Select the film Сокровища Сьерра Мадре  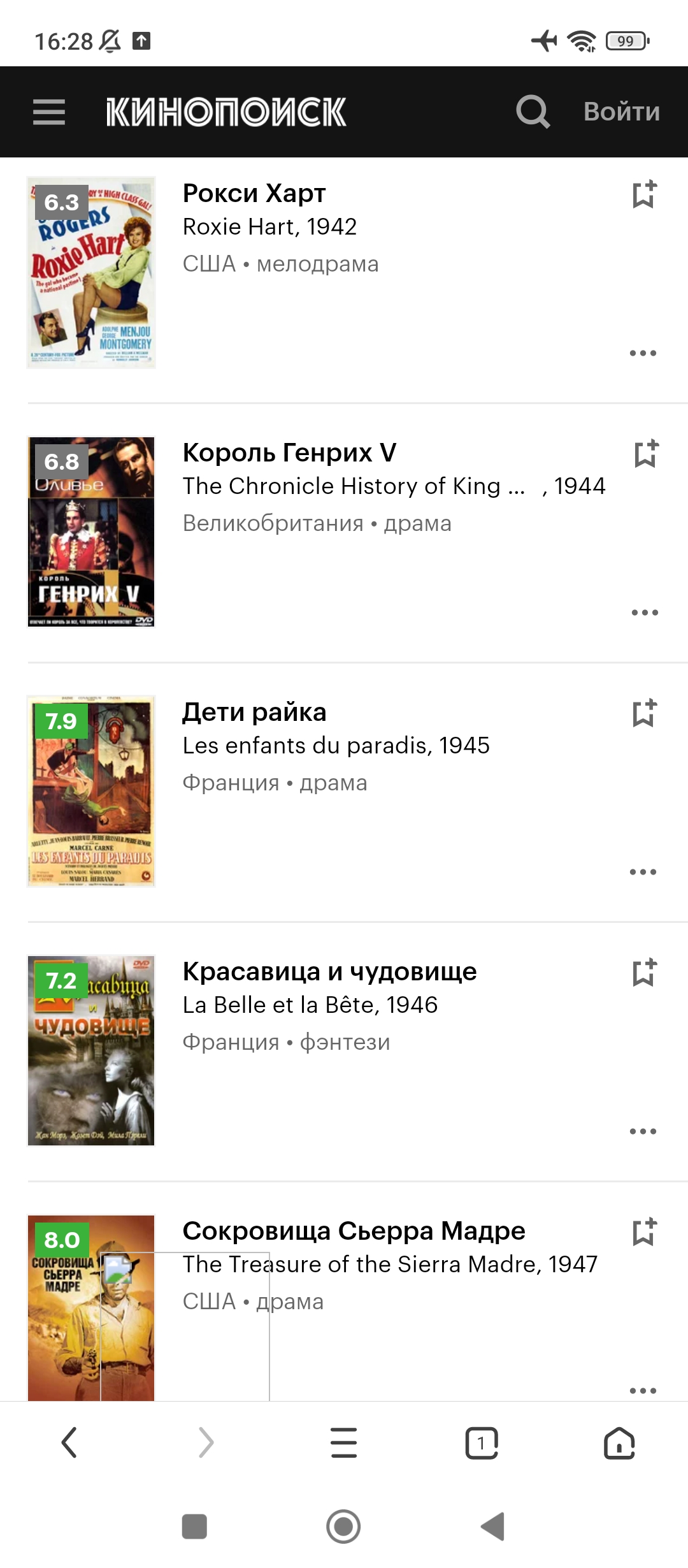pyautogui.click(x=354, y=1231)
